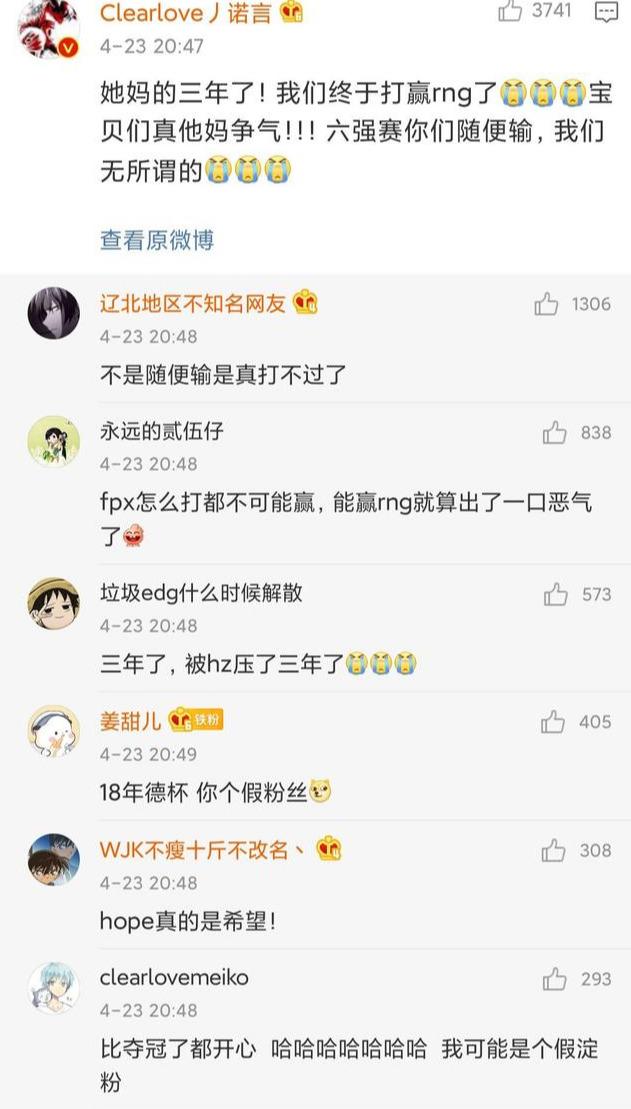This screenshot has height=1109, width=631.
Task: Like 永远的贰伍仔's comment
Action: [554, 432]
